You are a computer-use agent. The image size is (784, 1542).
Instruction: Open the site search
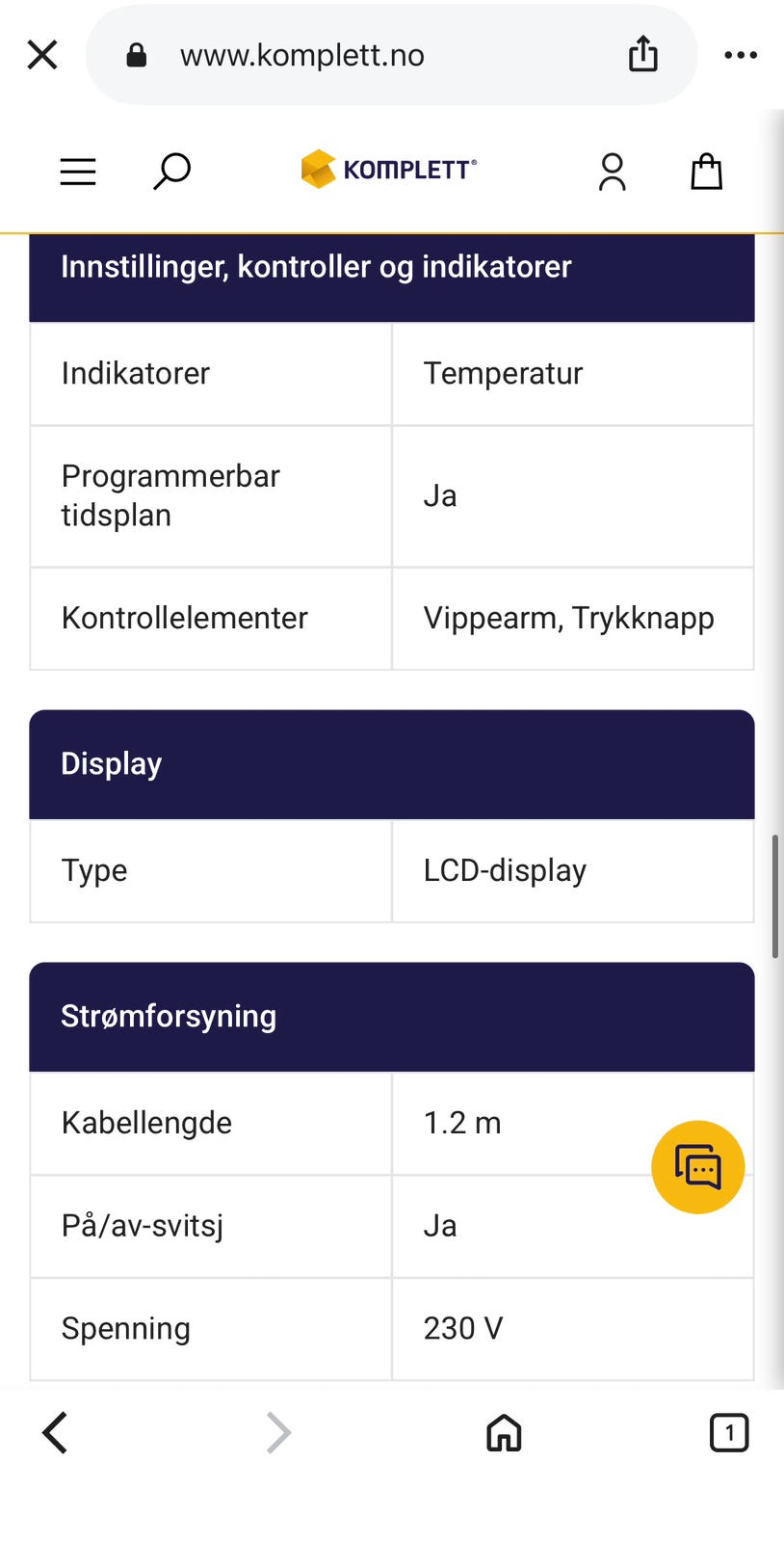click(172, 172)
